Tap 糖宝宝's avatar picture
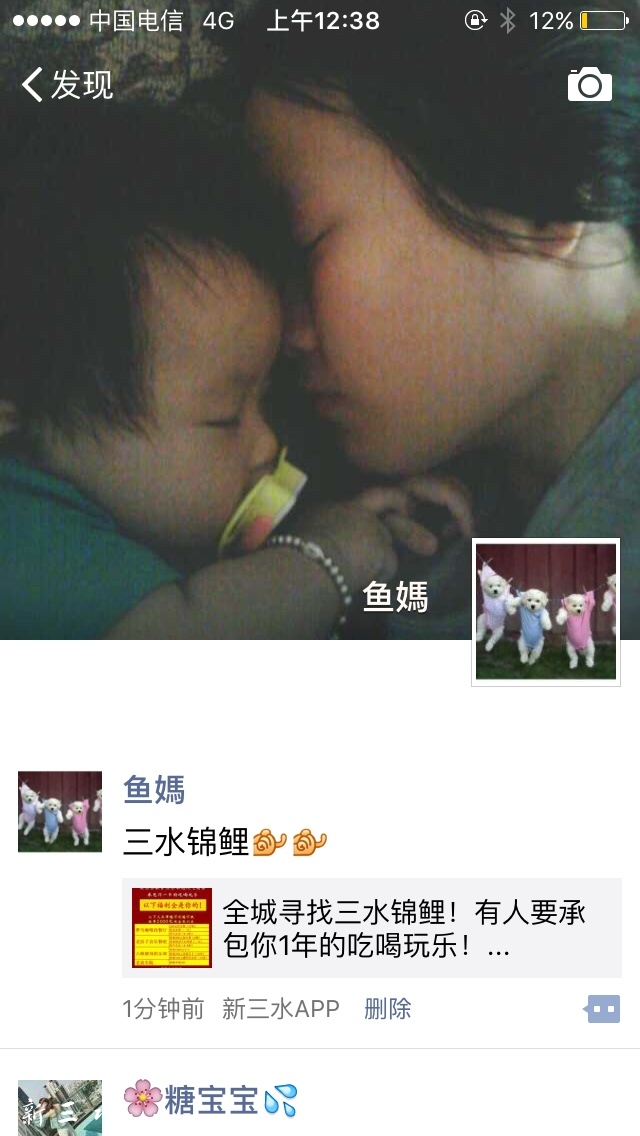Viewport: 640px width, 1136px height. point(60,1108)
